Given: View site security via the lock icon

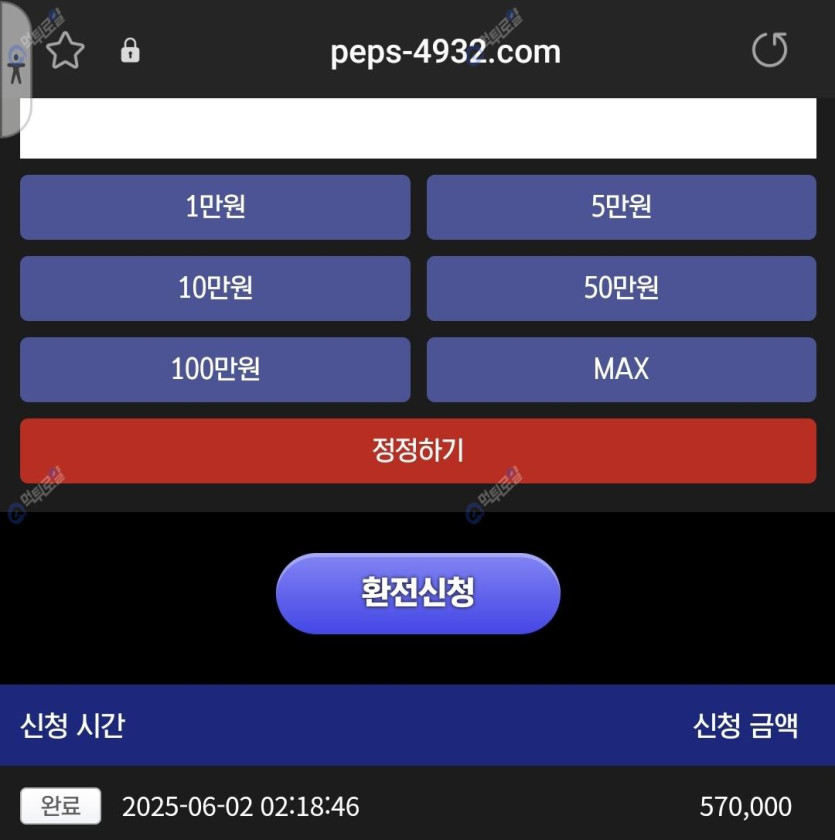Looking at the screenshot, I should (x=130, y=51).
